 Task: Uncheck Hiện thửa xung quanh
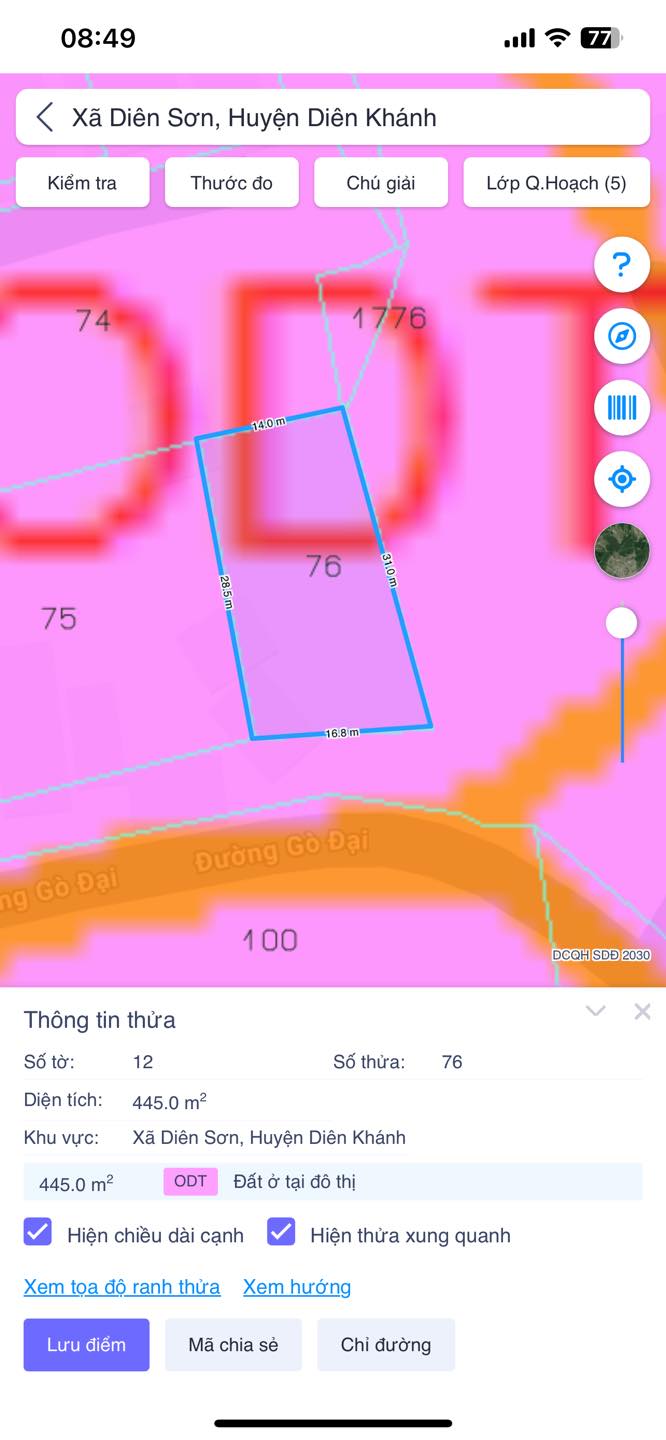(x=282, y=1232)
